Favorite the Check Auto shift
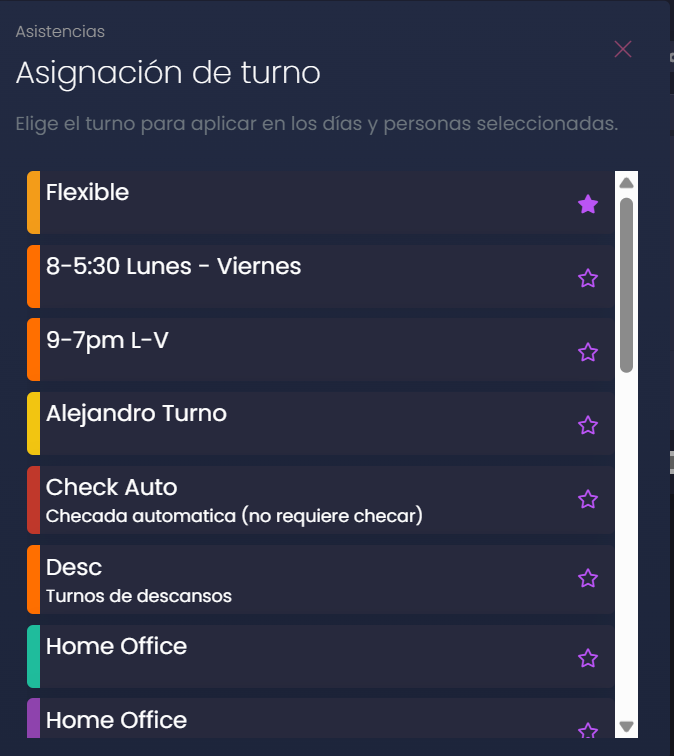The height and width of the screenshot is (756, 674). [x=588, y=498]
